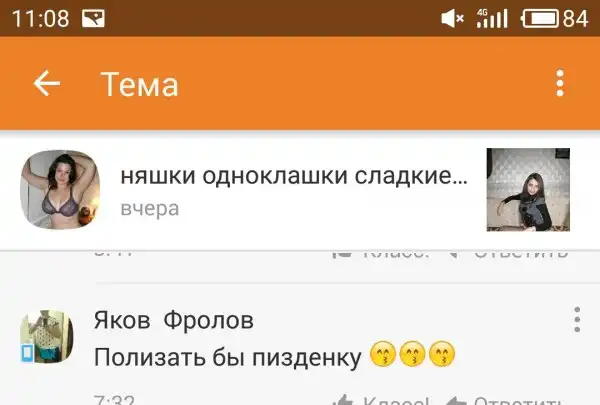
Task: Open the topic photo thumbnail on the right
Action: (x=528, y=190)
